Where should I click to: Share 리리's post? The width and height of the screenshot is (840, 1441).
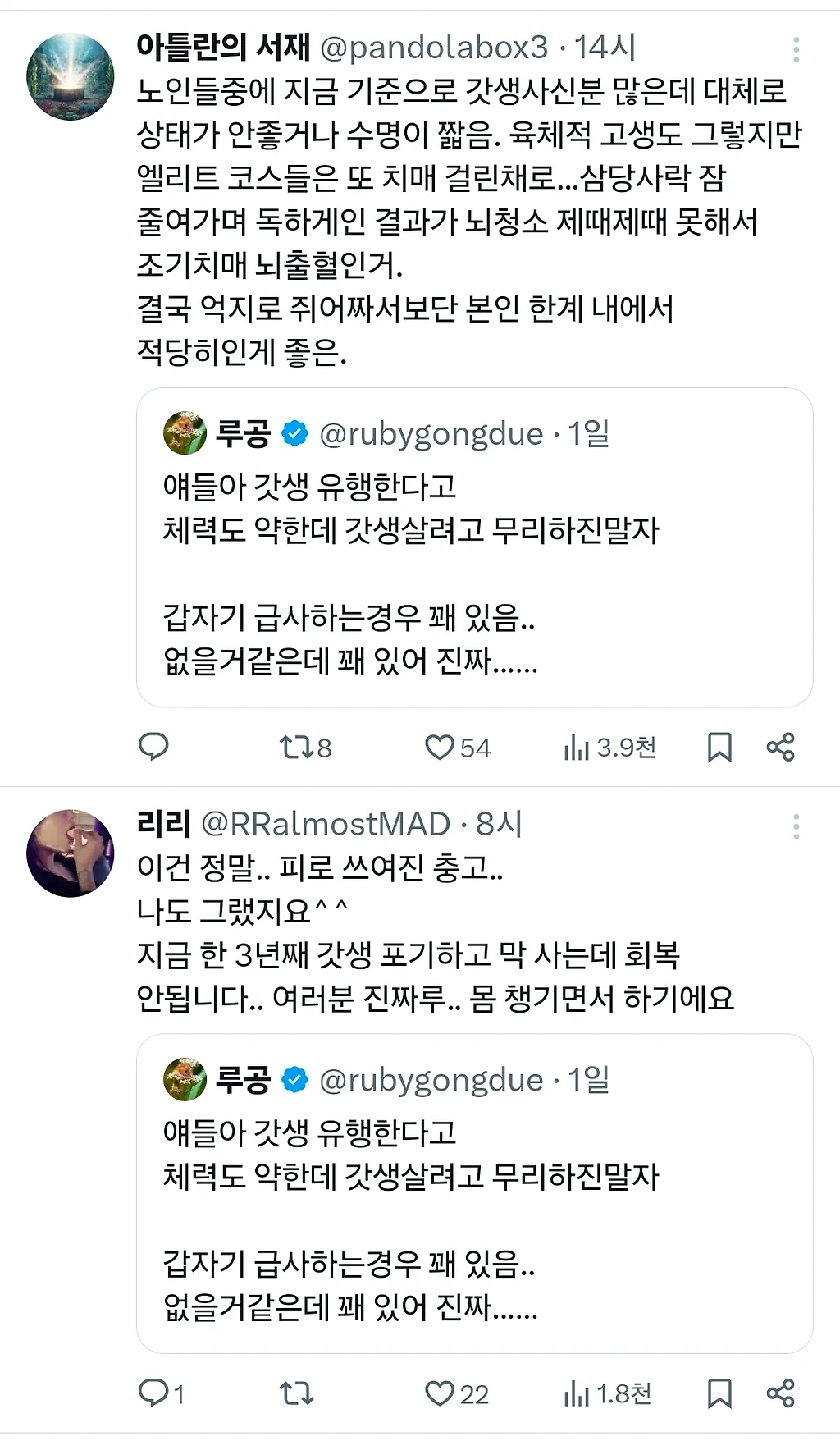pyautogui.click(x=780, y=1393)
